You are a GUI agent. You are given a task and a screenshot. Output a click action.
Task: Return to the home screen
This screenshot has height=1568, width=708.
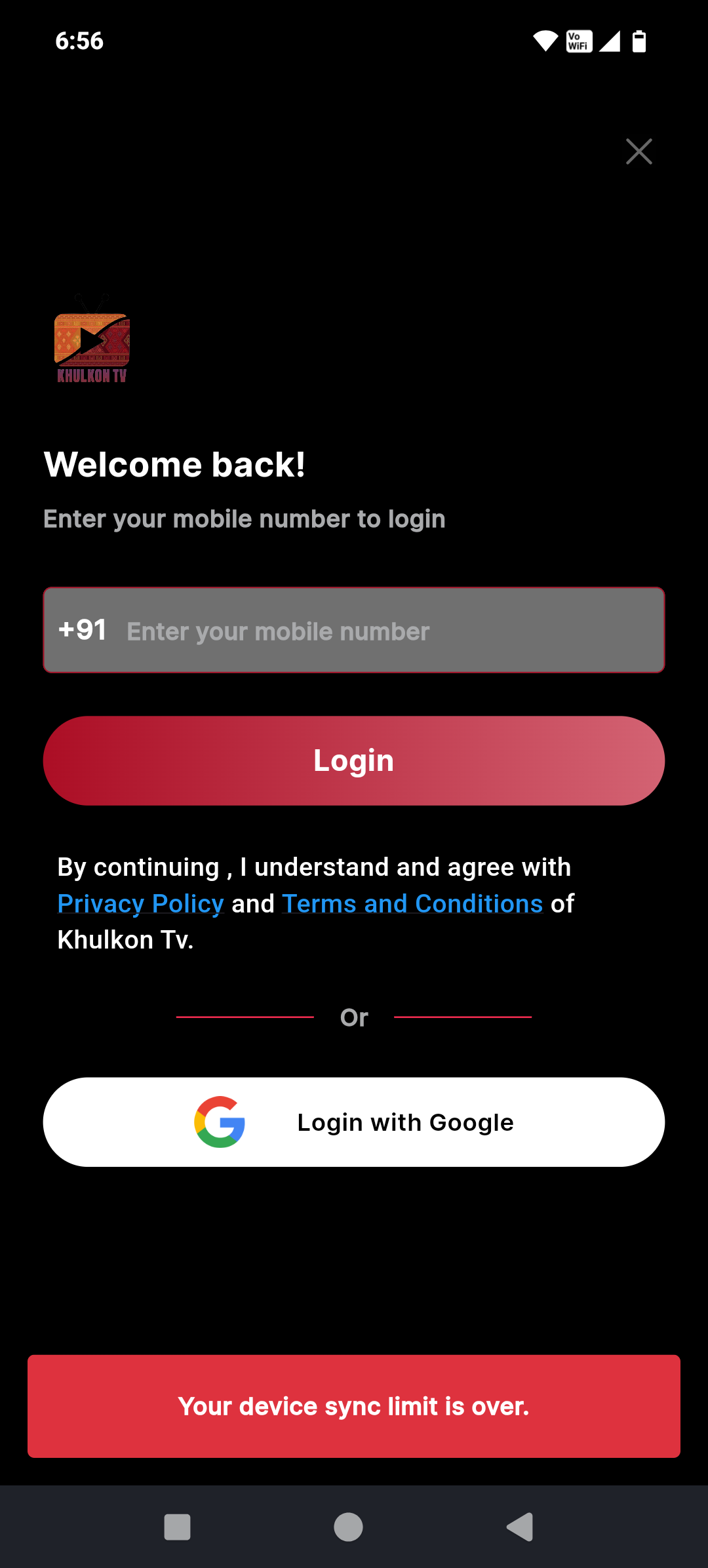tap(348, 1527)
